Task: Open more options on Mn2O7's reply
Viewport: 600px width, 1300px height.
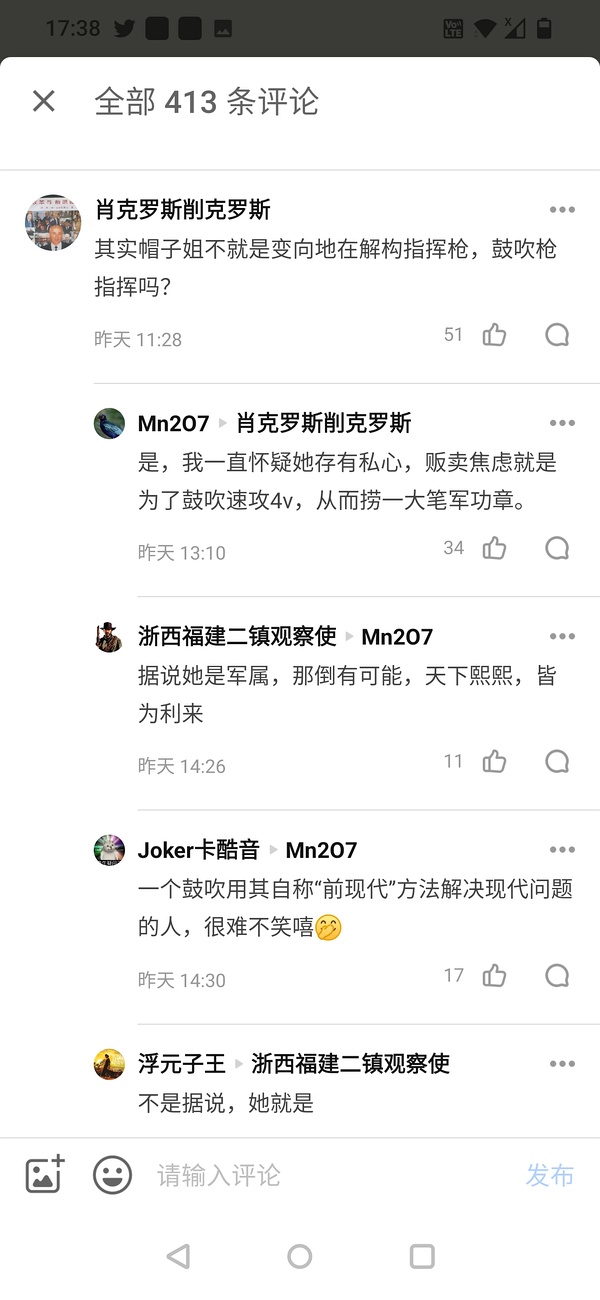Action: tap(562, 423)
